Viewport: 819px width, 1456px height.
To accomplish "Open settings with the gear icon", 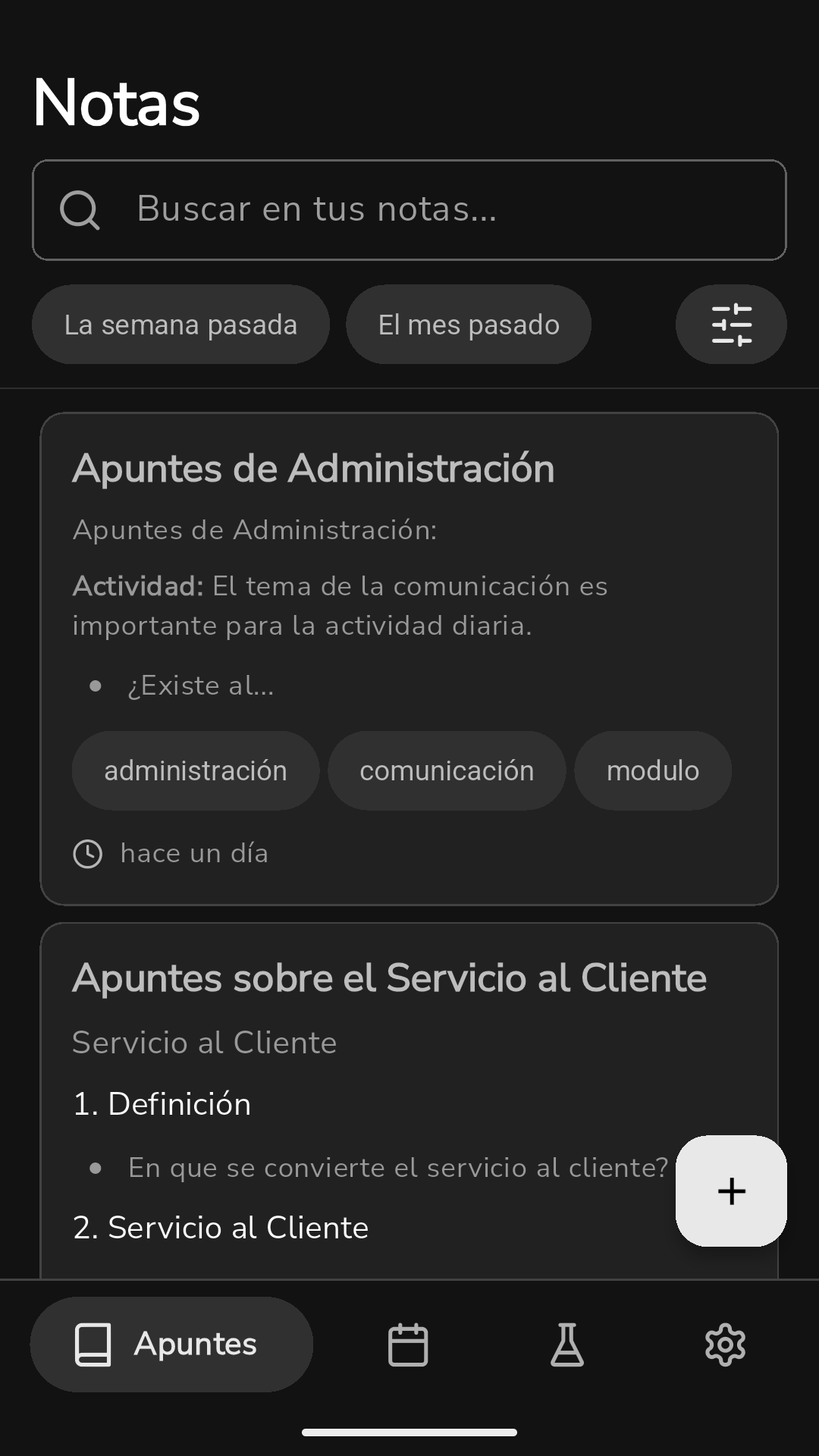I will 725,1343.
